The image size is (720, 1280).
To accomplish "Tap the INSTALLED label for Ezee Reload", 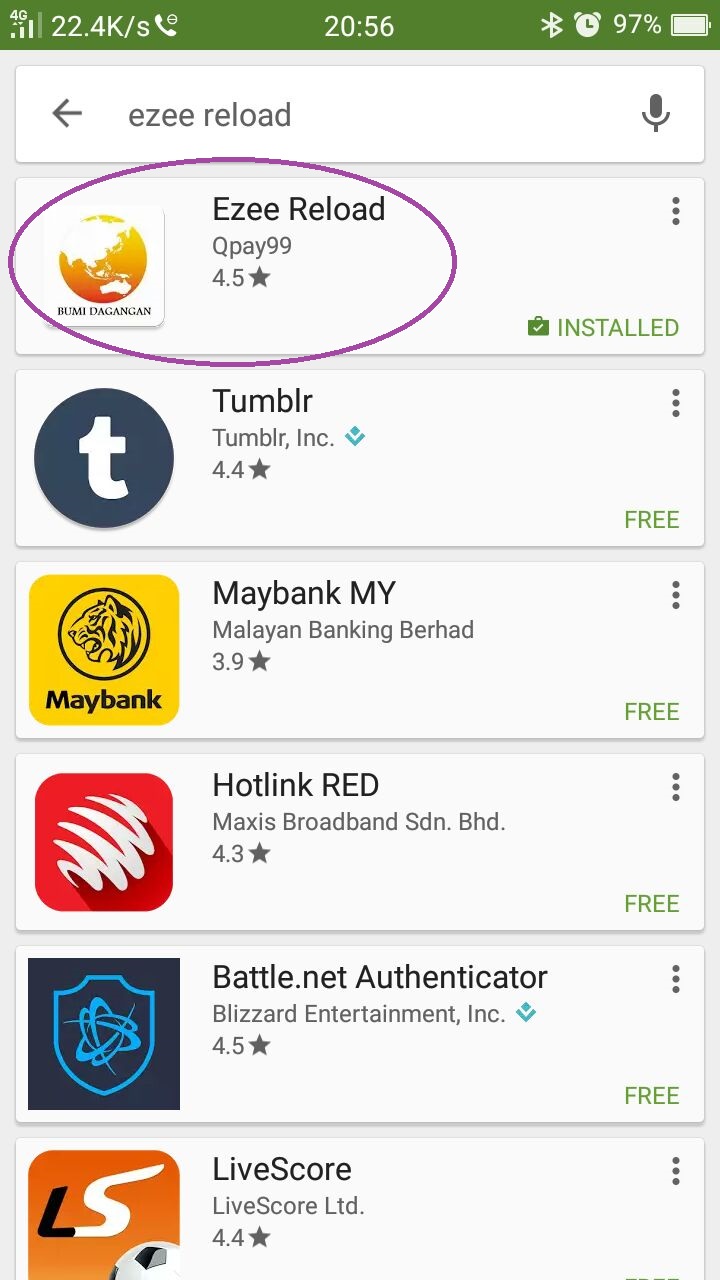I will 617,327.
